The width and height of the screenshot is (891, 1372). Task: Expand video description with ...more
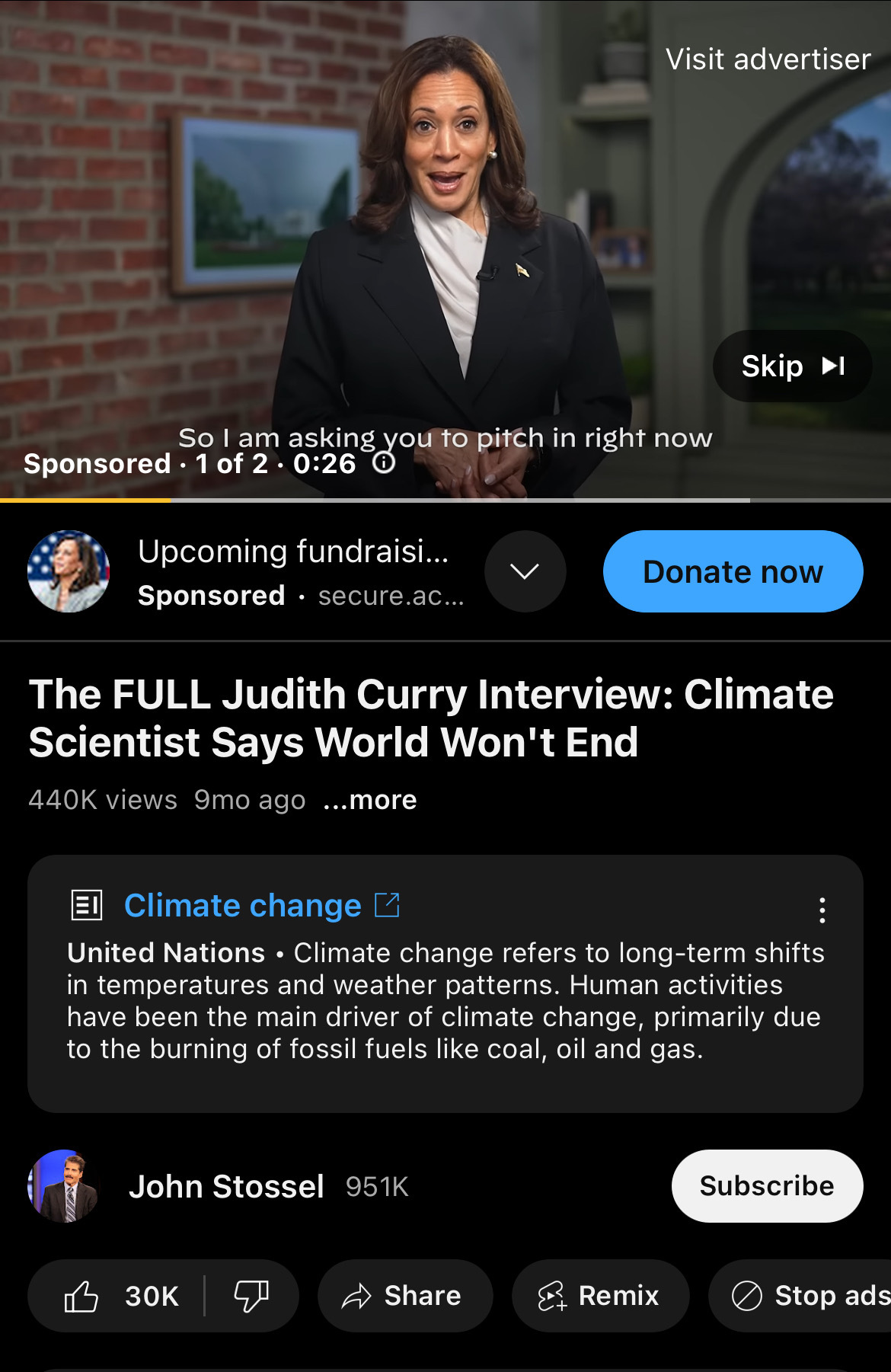[x=370, y=800]
